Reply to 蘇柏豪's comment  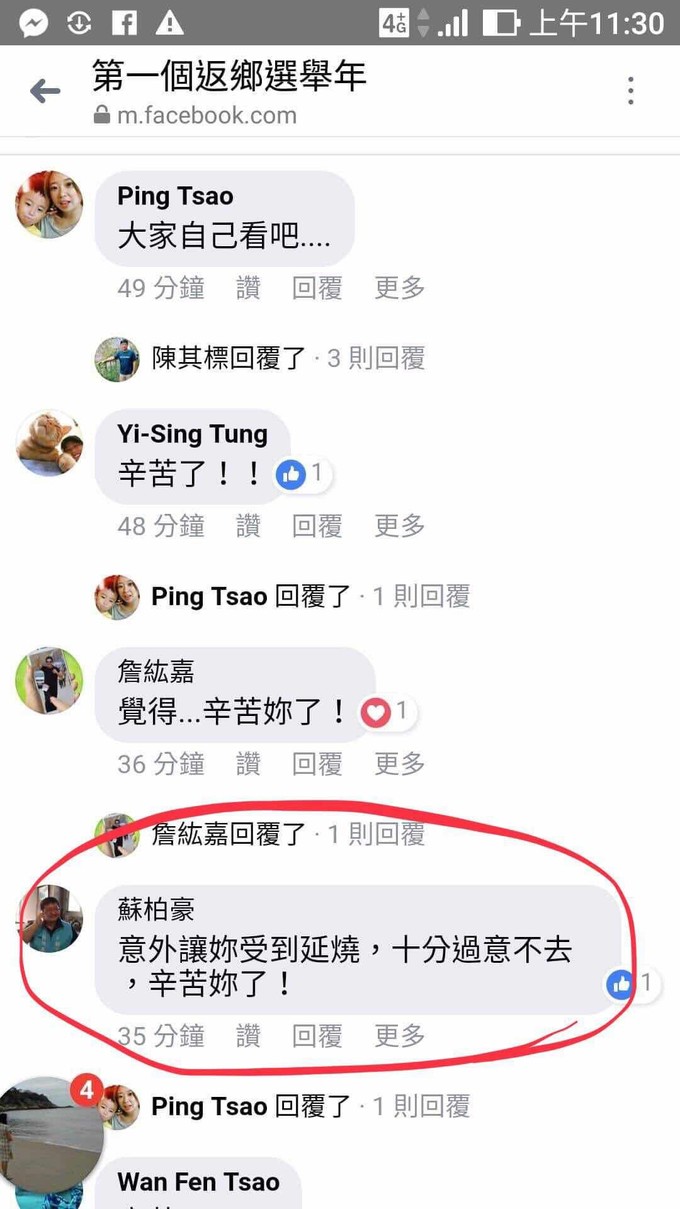[317, 1036]
